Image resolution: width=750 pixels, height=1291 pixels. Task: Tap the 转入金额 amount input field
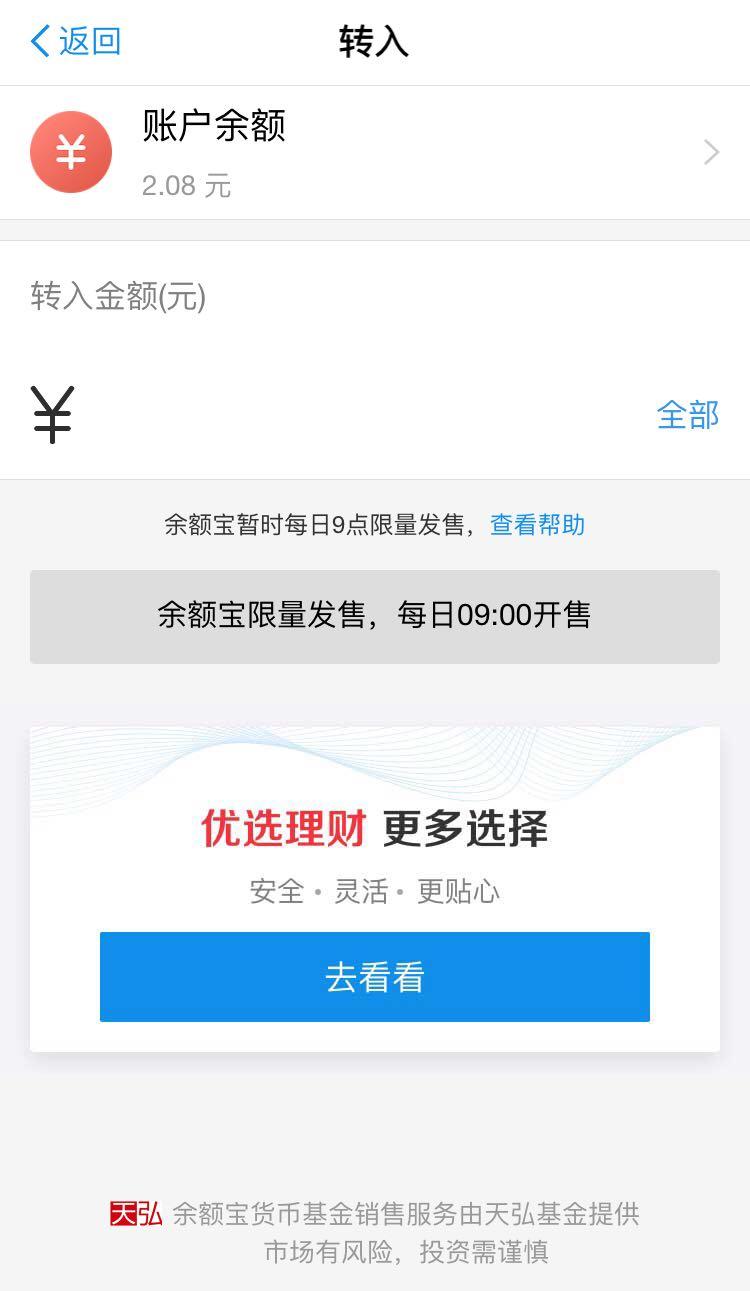pyautogui.click(x=350, y=414)
